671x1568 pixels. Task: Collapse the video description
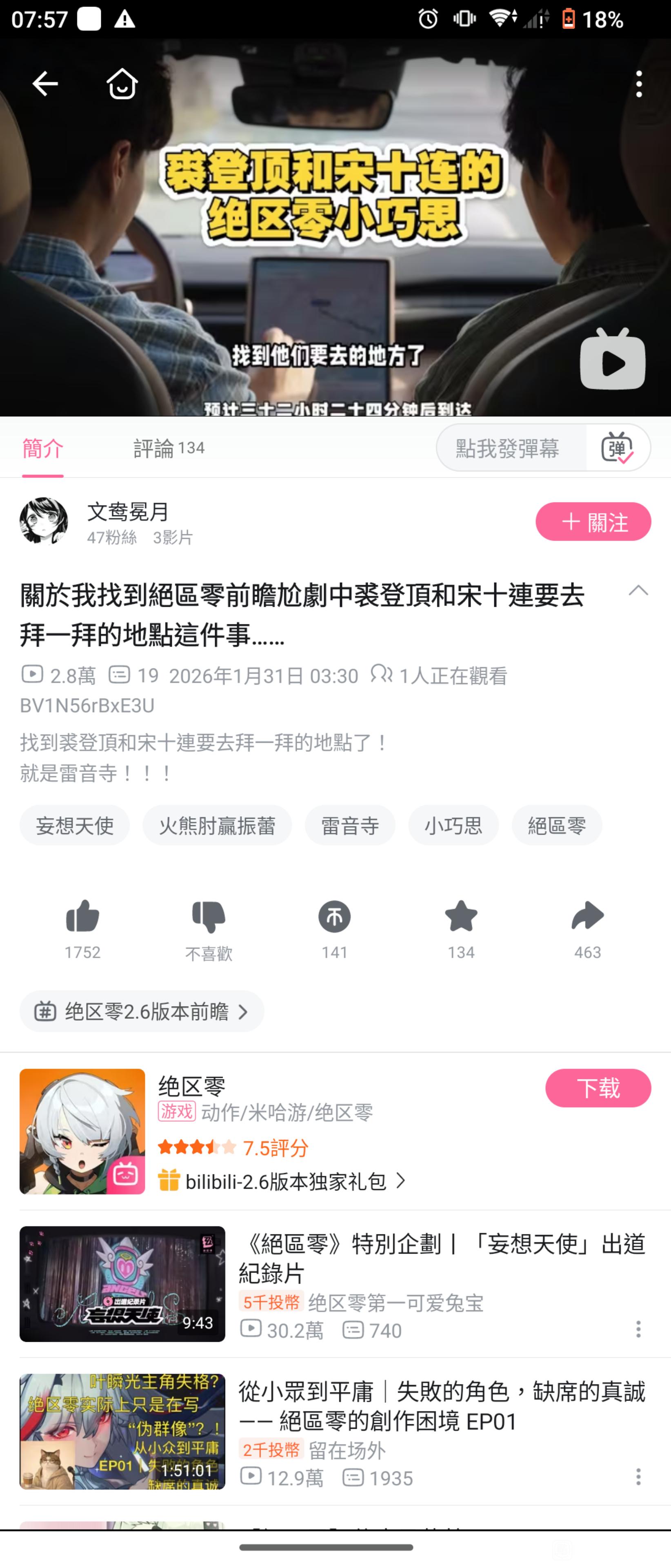[638, 590]
